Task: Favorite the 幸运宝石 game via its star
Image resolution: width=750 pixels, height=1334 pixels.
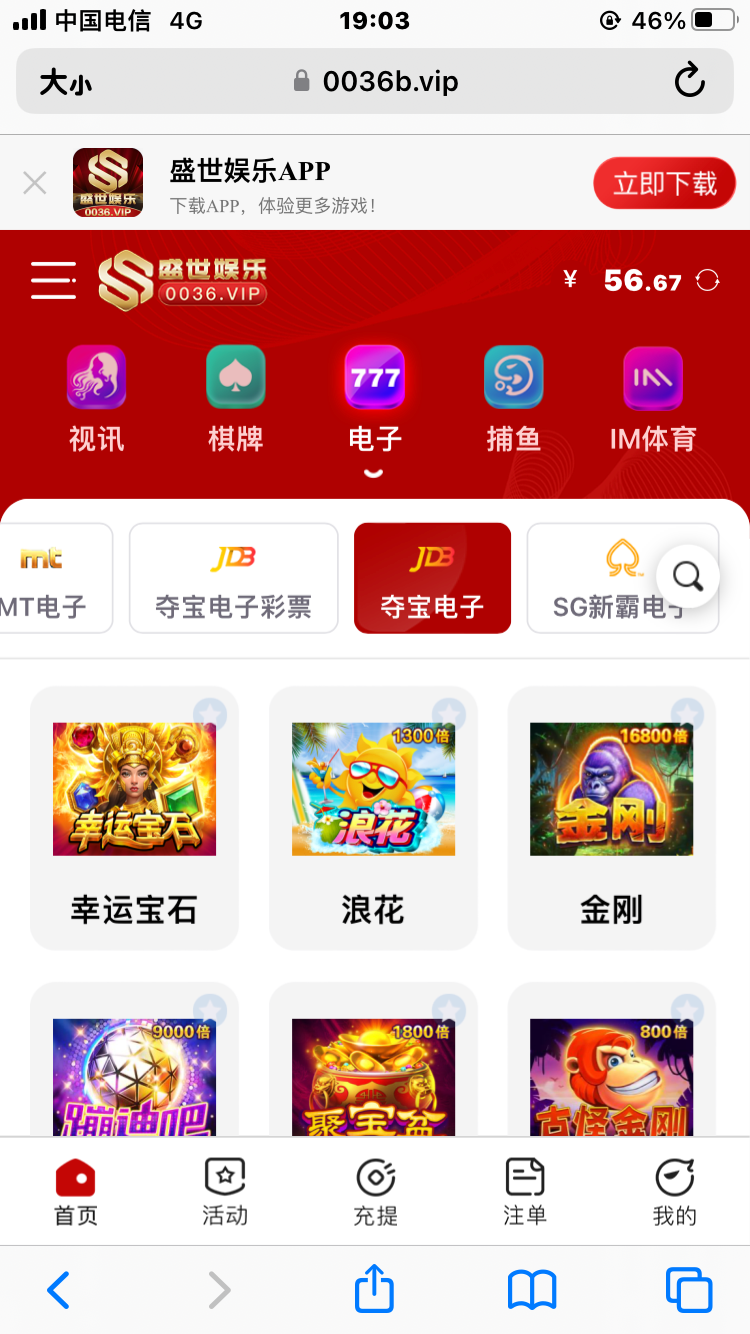Action: click(x=212, y=714)
